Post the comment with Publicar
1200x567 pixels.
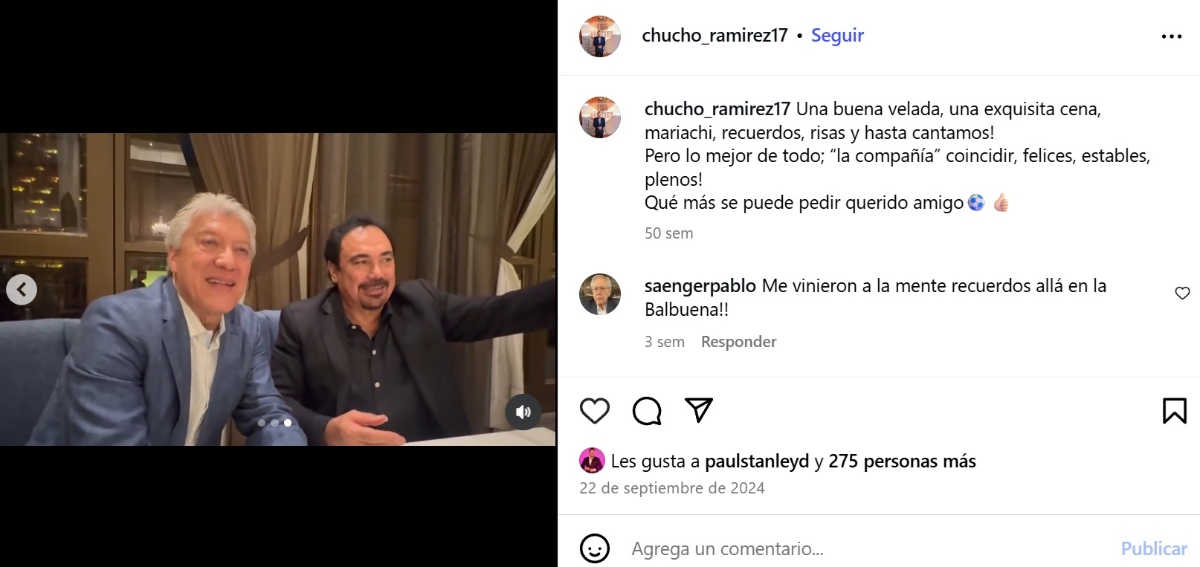(x=1153, y=548)
